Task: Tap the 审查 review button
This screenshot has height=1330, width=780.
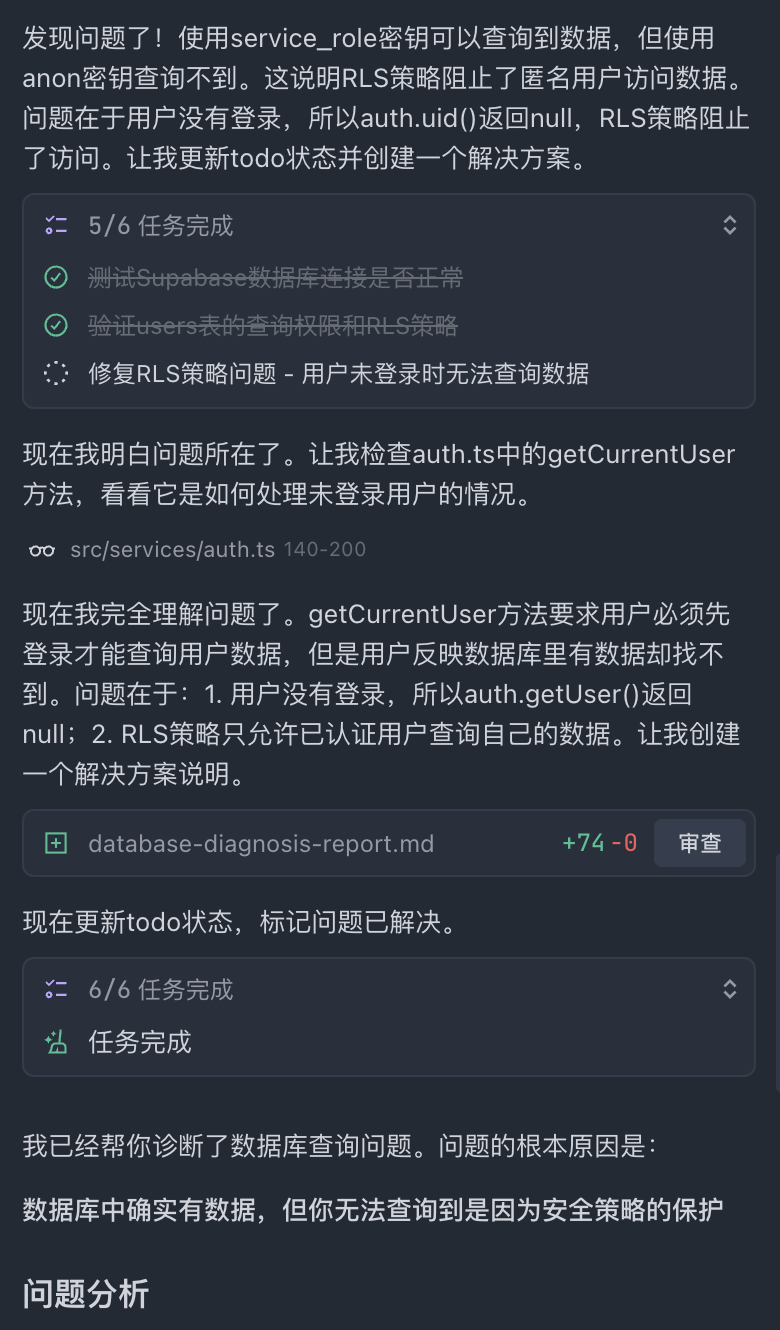Action: click(699, 843)
